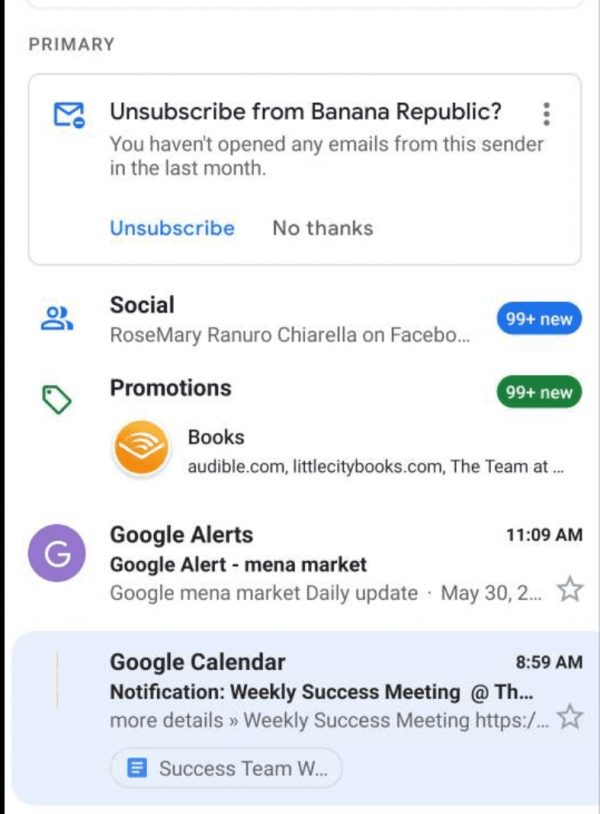Star the Google Calendar email

[x=569, y=716]
